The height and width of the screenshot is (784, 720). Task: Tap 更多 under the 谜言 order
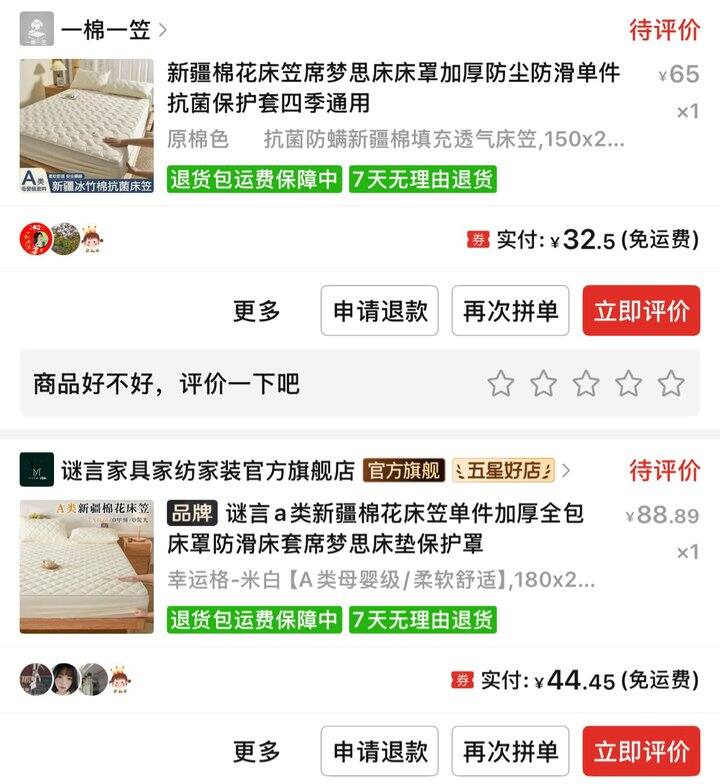point(257,751)
